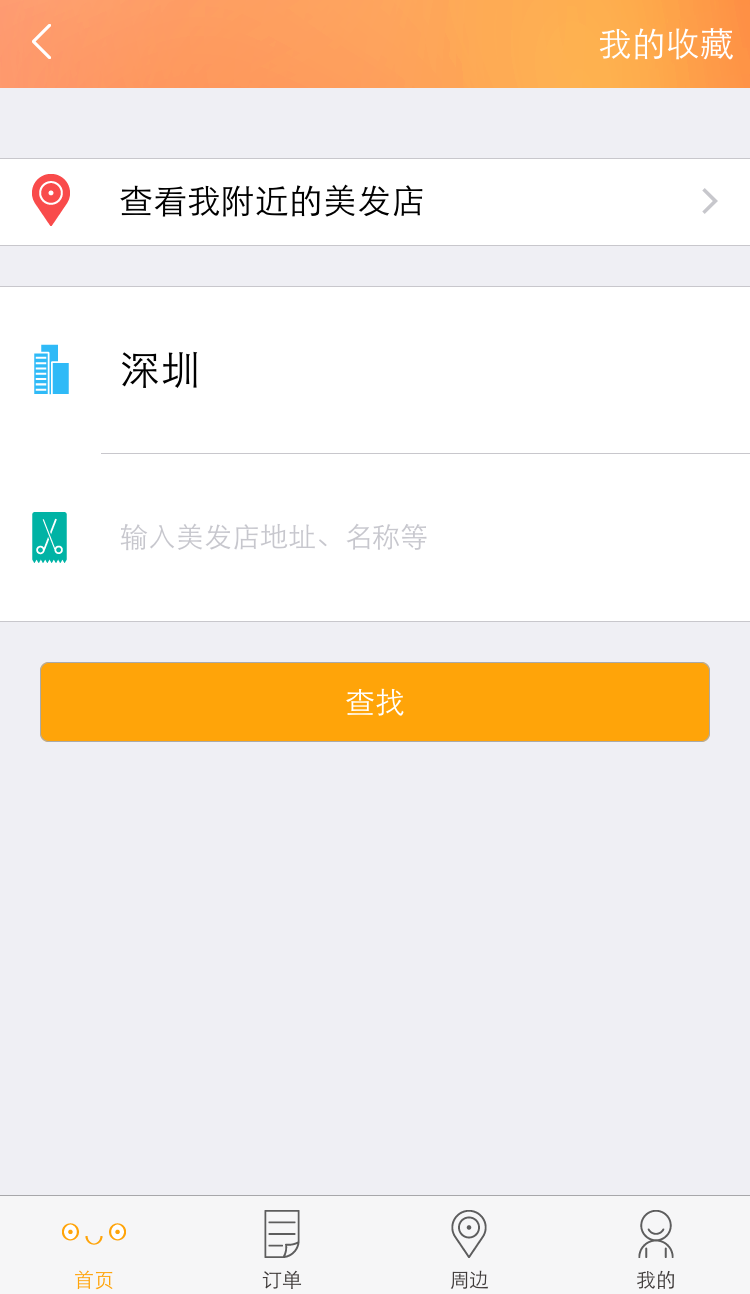This screenshot has height=1294, width=750.
Task: Open 查看我附近的美发店 row
Action: (x=375, y=202)
